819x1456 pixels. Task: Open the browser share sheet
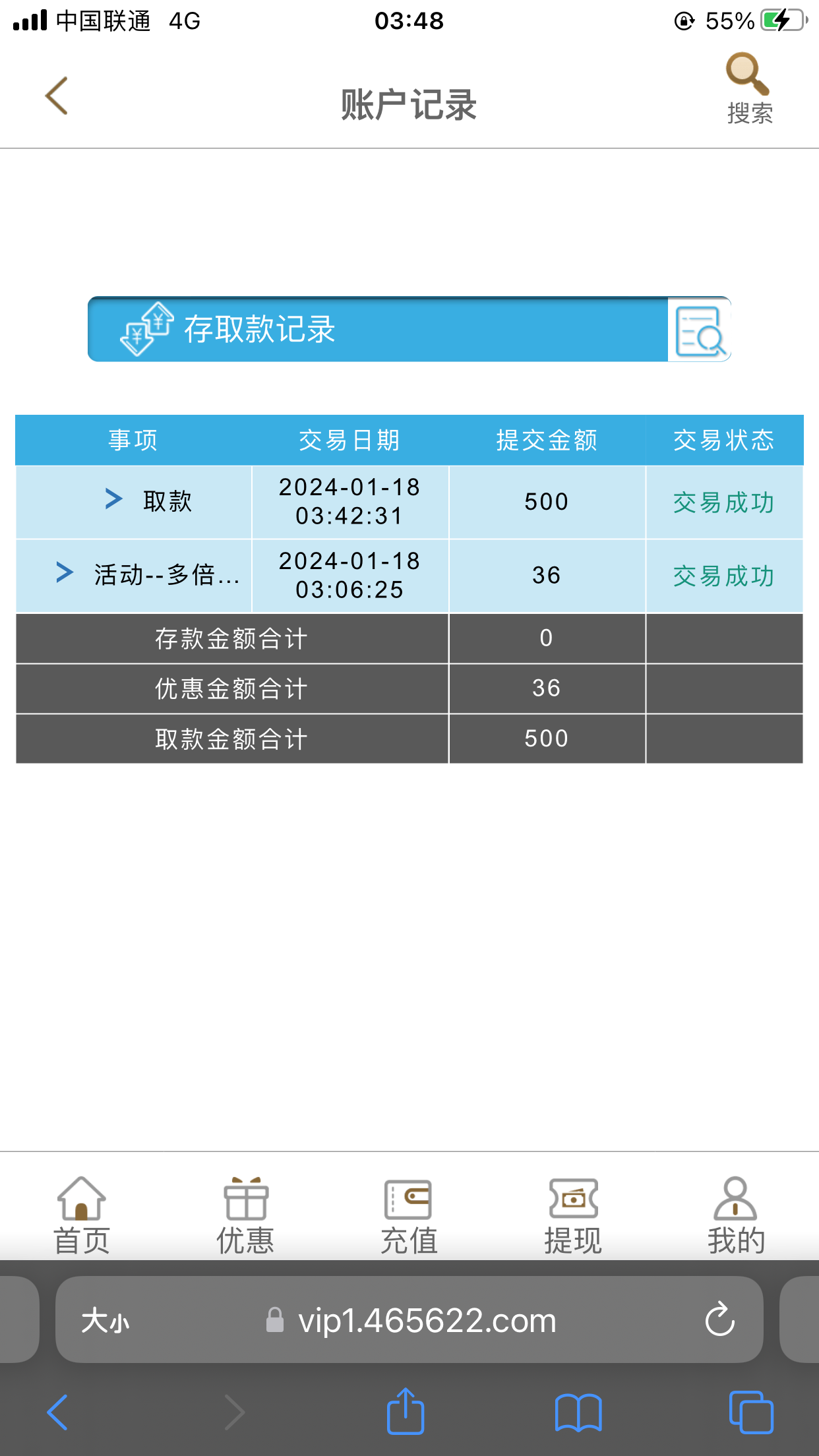406,1412
